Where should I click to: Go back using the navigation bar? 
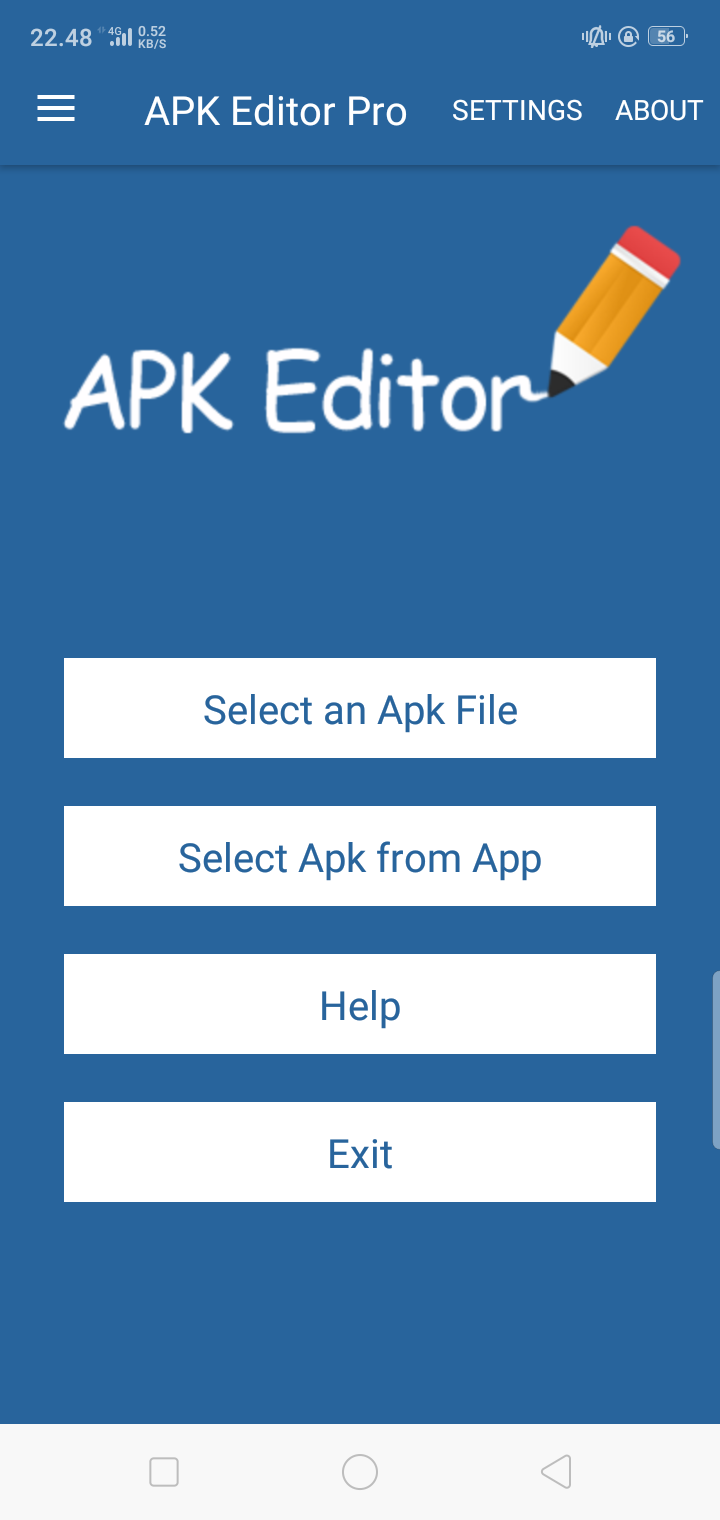click(x=556, y=1472)
